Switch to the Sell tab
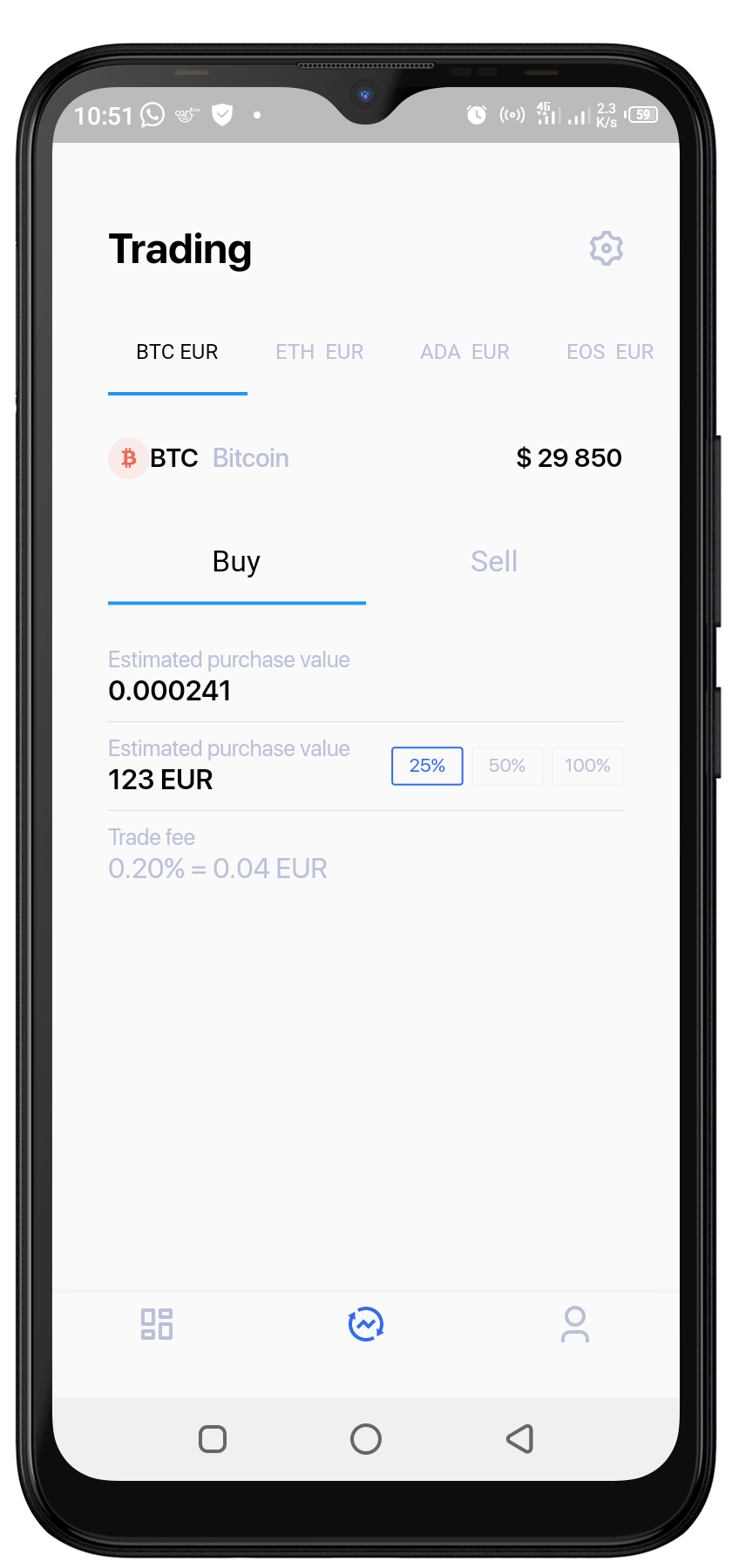The height and width of the screenshot is (1568, 732). pyautogui.click(x=493, y=561)
